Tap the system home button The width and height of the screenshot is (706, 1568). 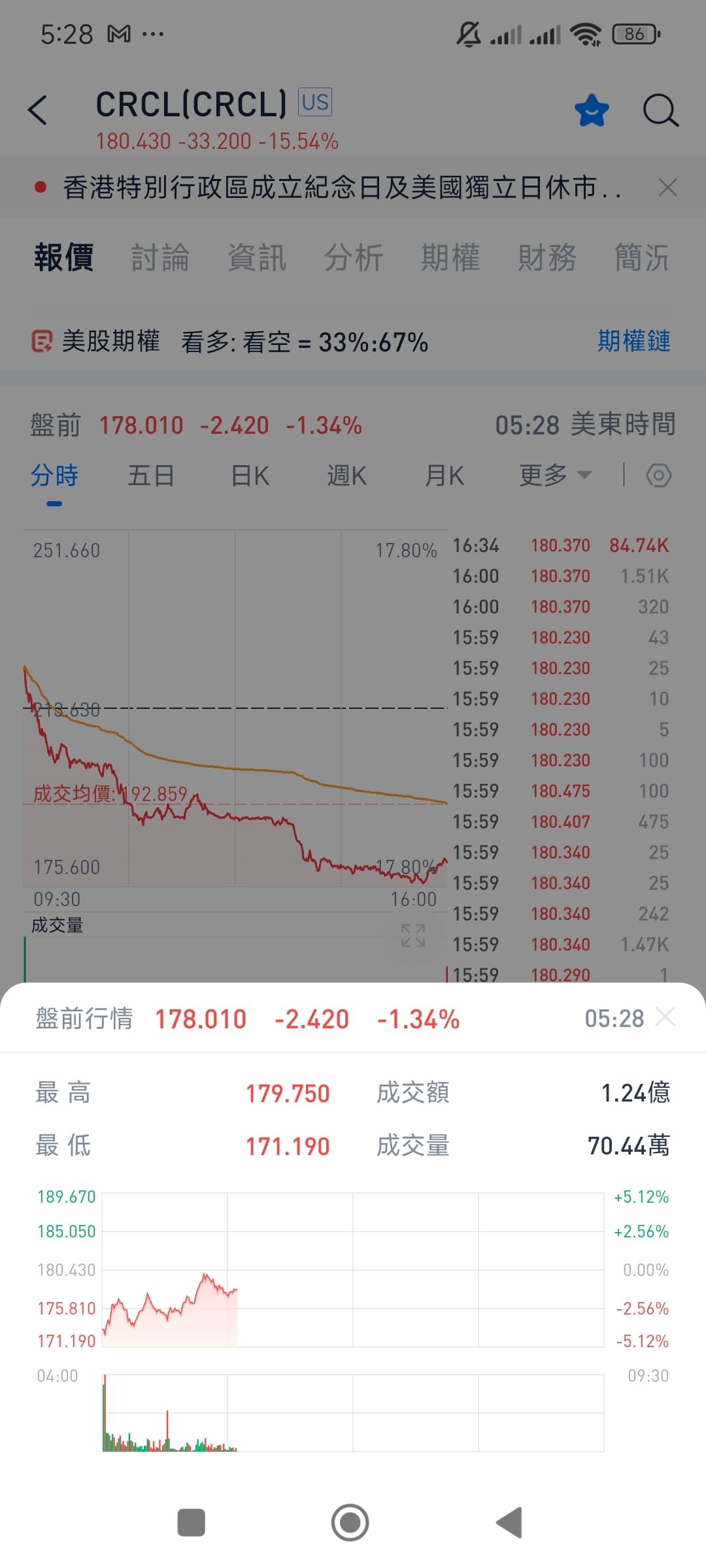[350, 1522]
